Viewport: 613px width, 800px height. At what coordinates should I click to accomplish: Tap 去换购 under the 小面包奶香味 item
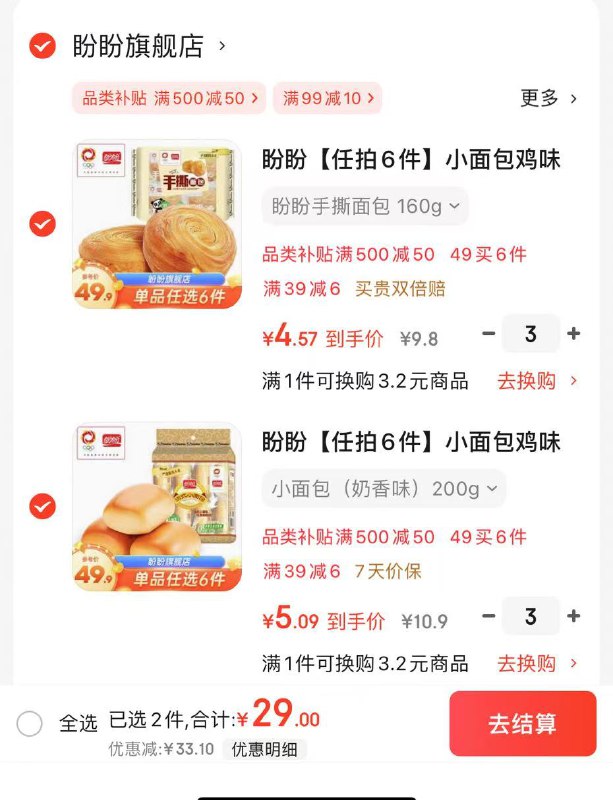point(538,663)
